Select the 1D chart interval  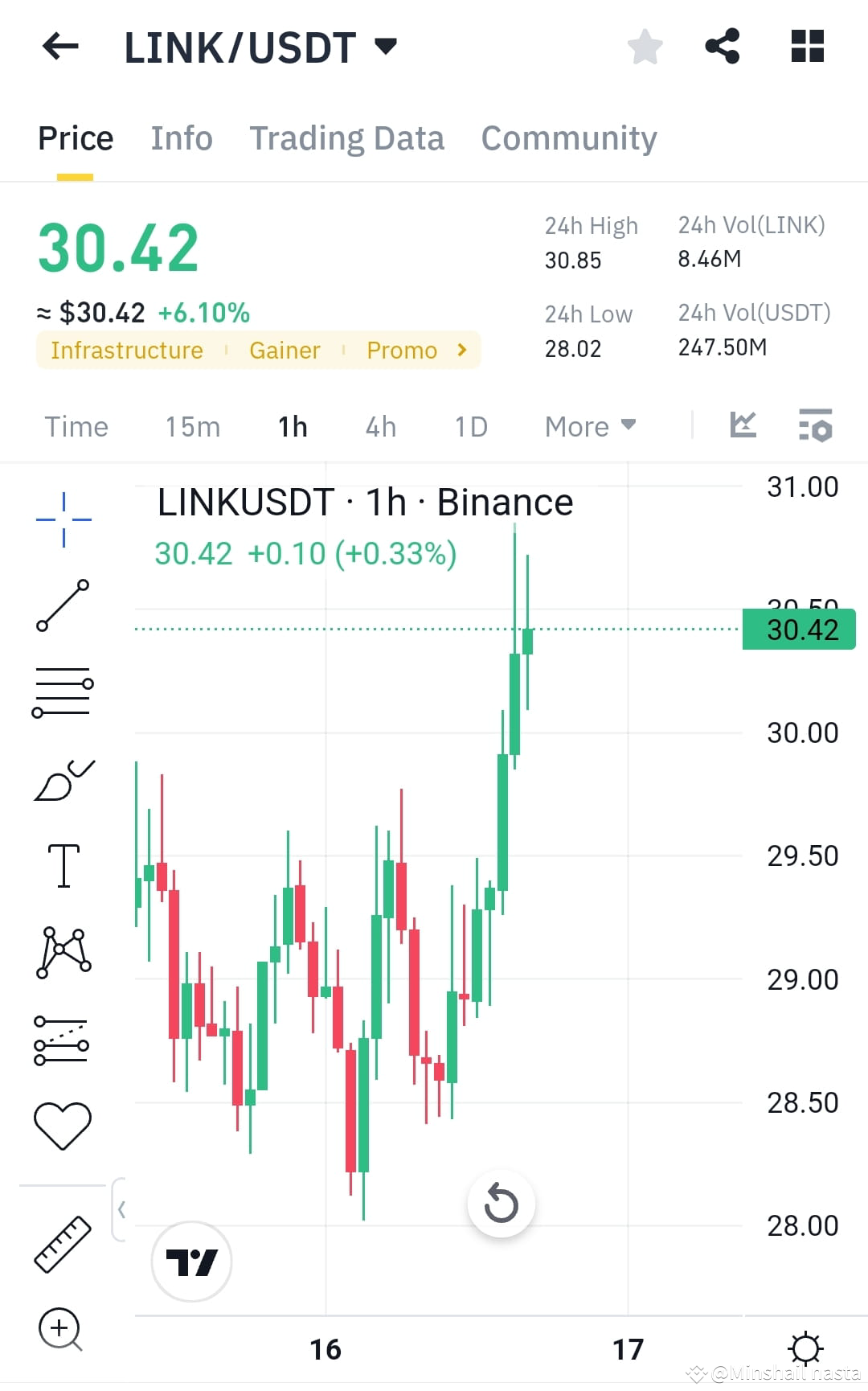[x=471, y=426]
